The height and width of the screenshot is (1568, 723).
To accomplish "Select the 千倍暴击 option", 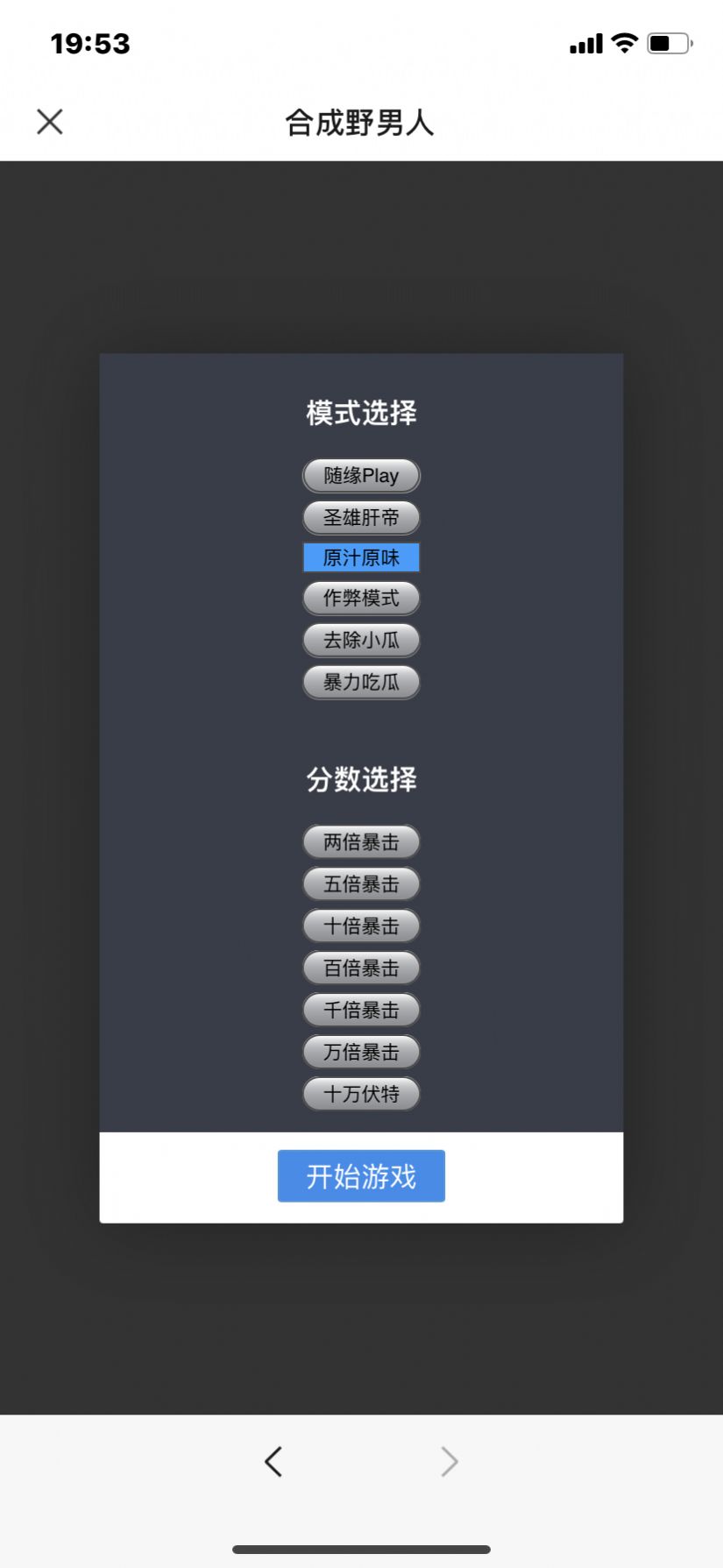I will pyautogui.click(x=361, y=1010).
